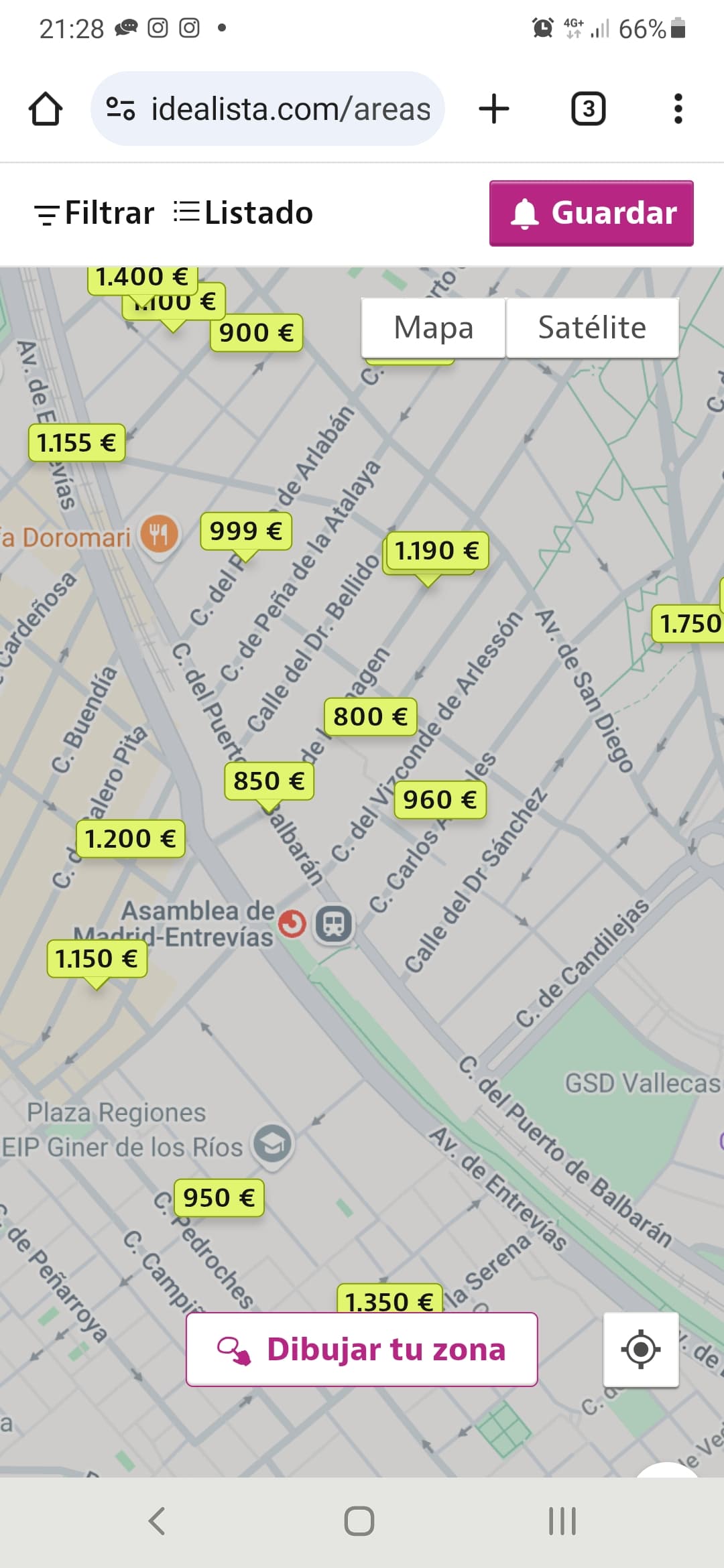Image resolution: width=724 pixels, height=1568 pixels.
Task: Switch to Listado view
Action: coord(243,213)
